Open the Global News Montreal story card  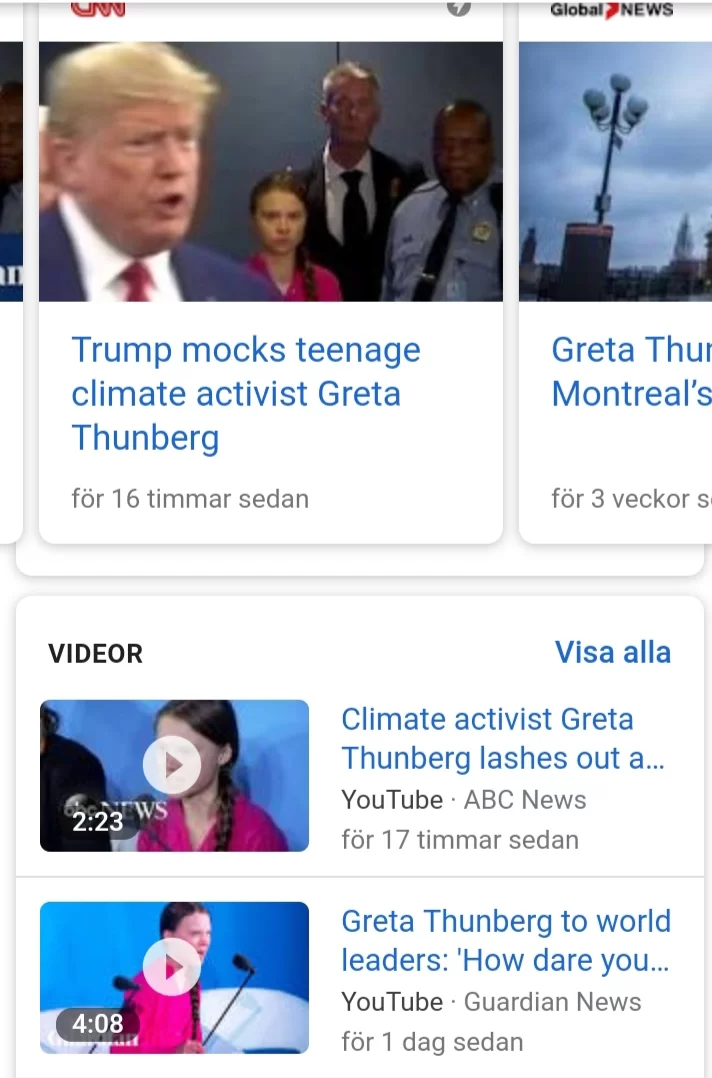630,372
